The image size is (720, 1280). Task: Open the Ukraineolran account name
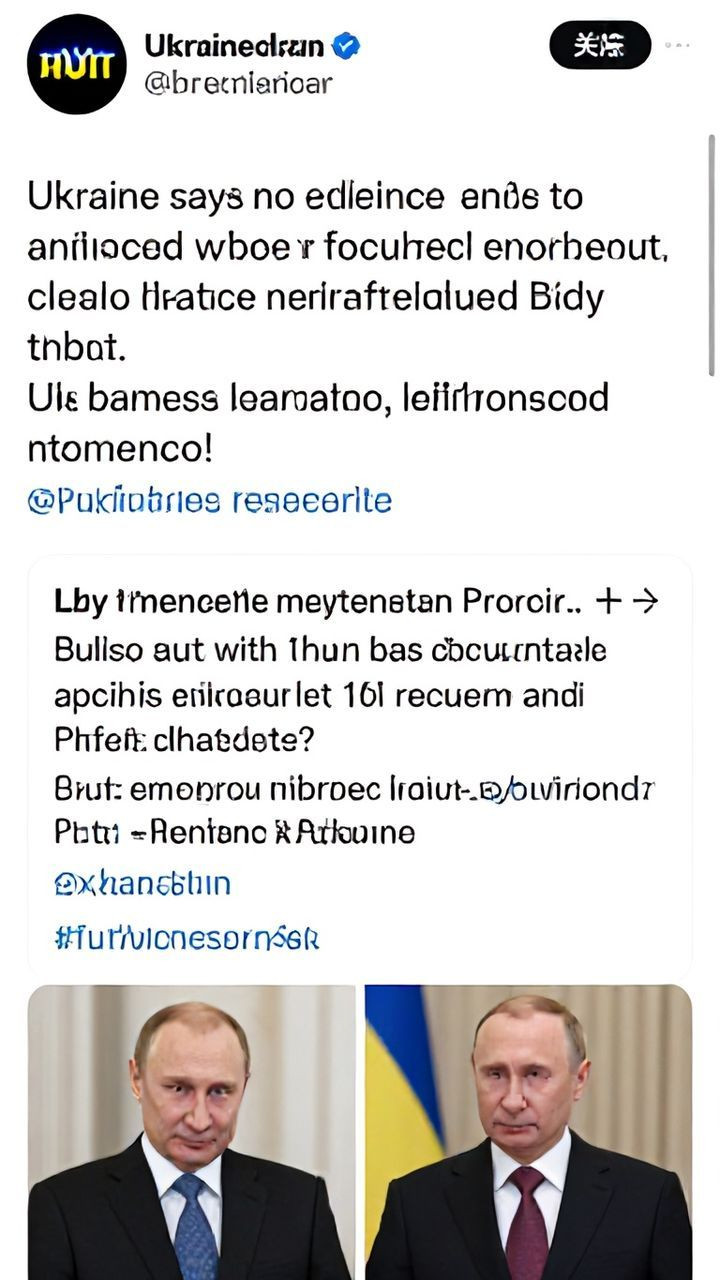click(x=235, y=45)
